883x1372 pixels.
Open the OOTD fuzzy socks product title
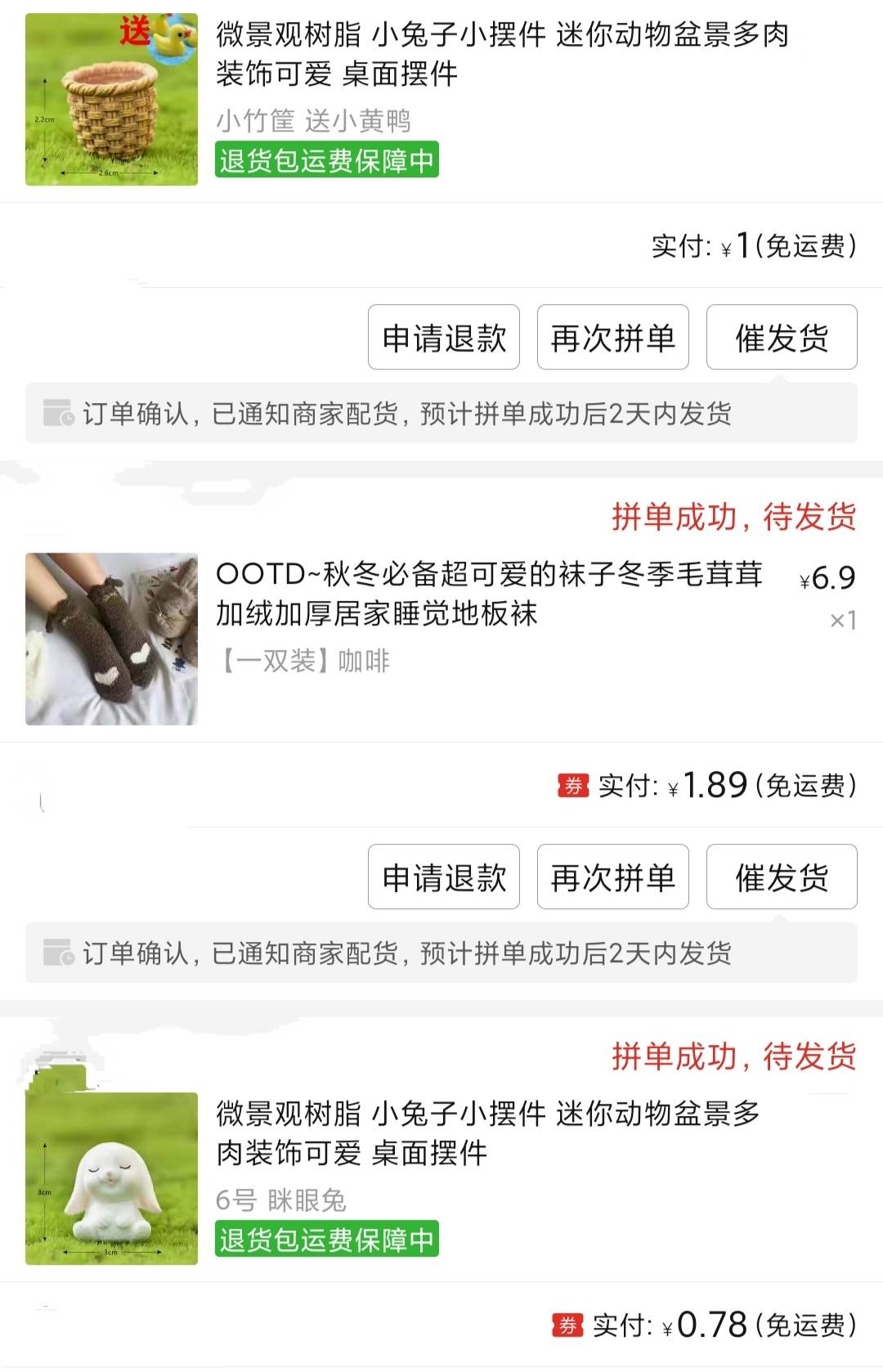click(489, 594)
